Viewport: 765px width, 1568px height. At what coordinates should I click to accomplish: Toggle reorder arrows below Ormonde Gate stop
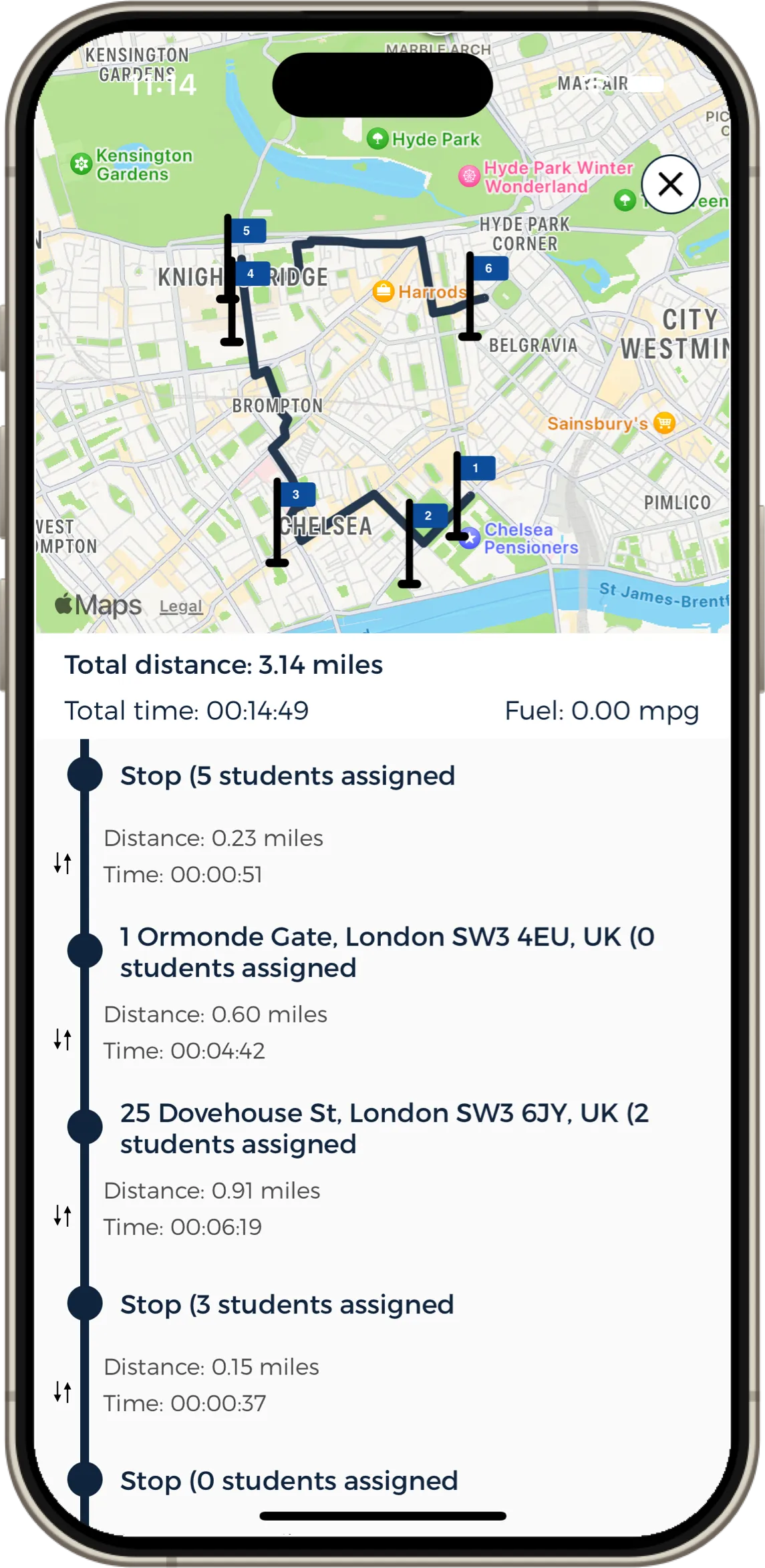[x=63, y=1040]
